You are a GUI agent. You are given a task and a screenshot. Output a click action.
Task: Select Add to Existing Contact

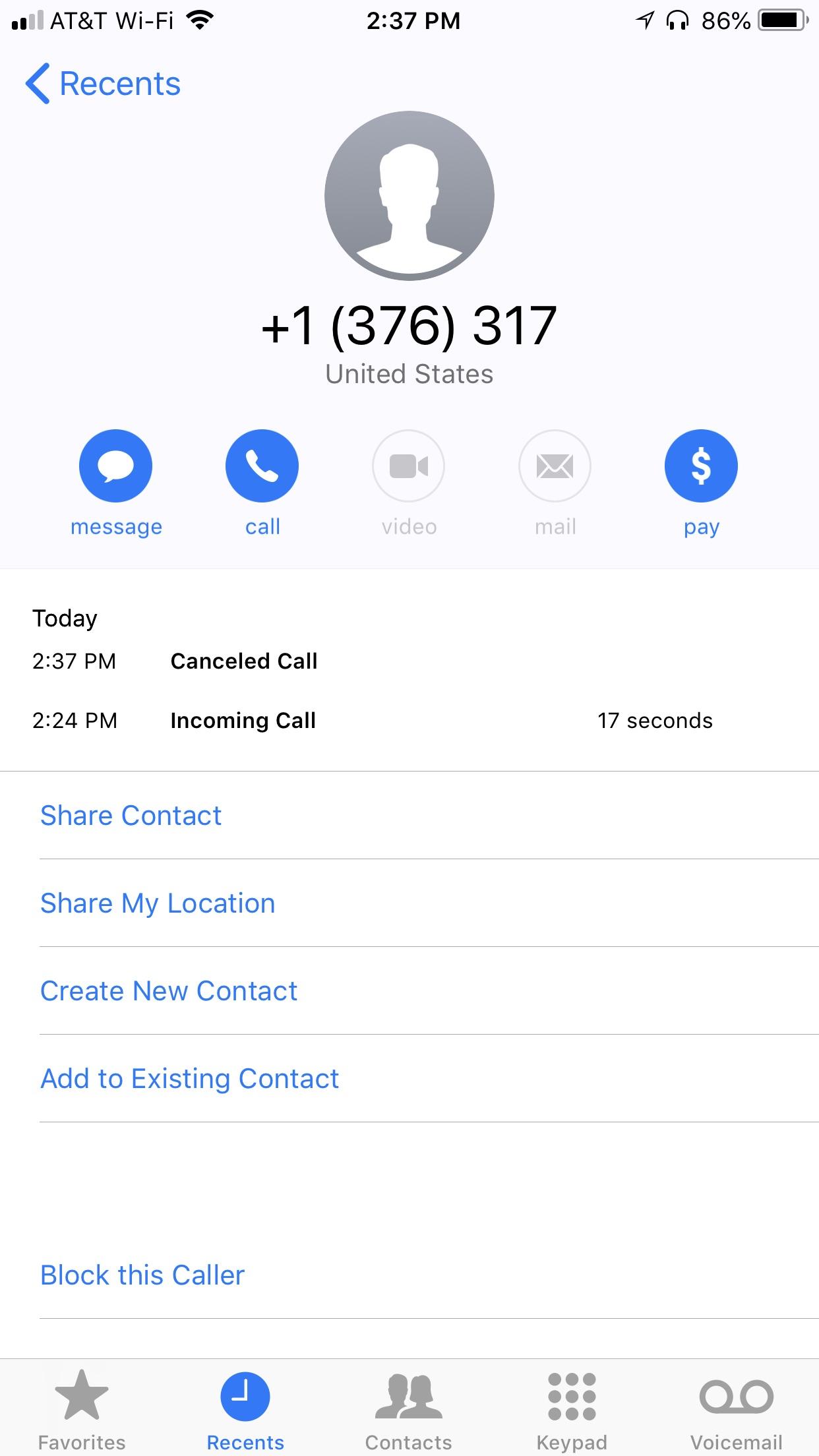189,1079
